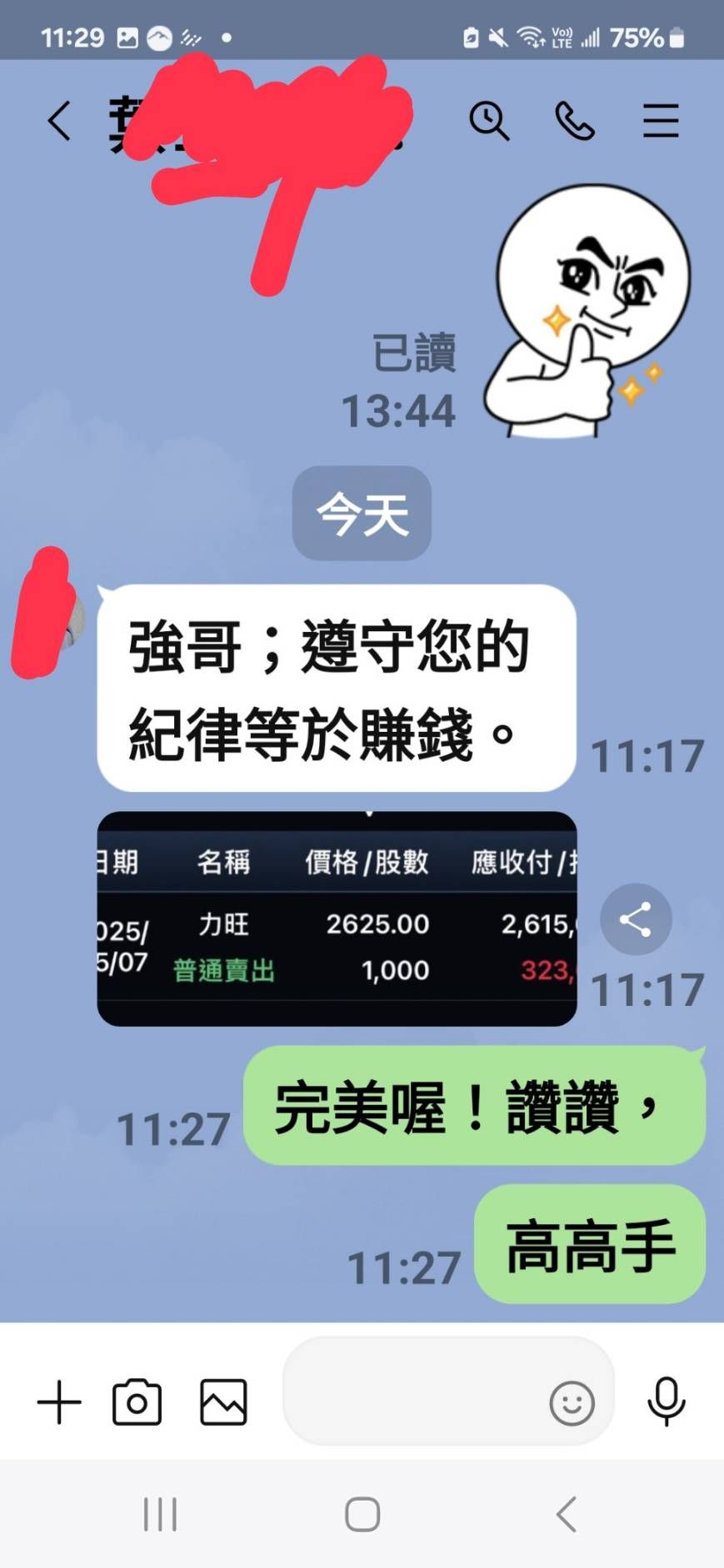Share the received image
Image resolution: width=724 pixels, height=1568 pixels.
click(x=636, y=919)
